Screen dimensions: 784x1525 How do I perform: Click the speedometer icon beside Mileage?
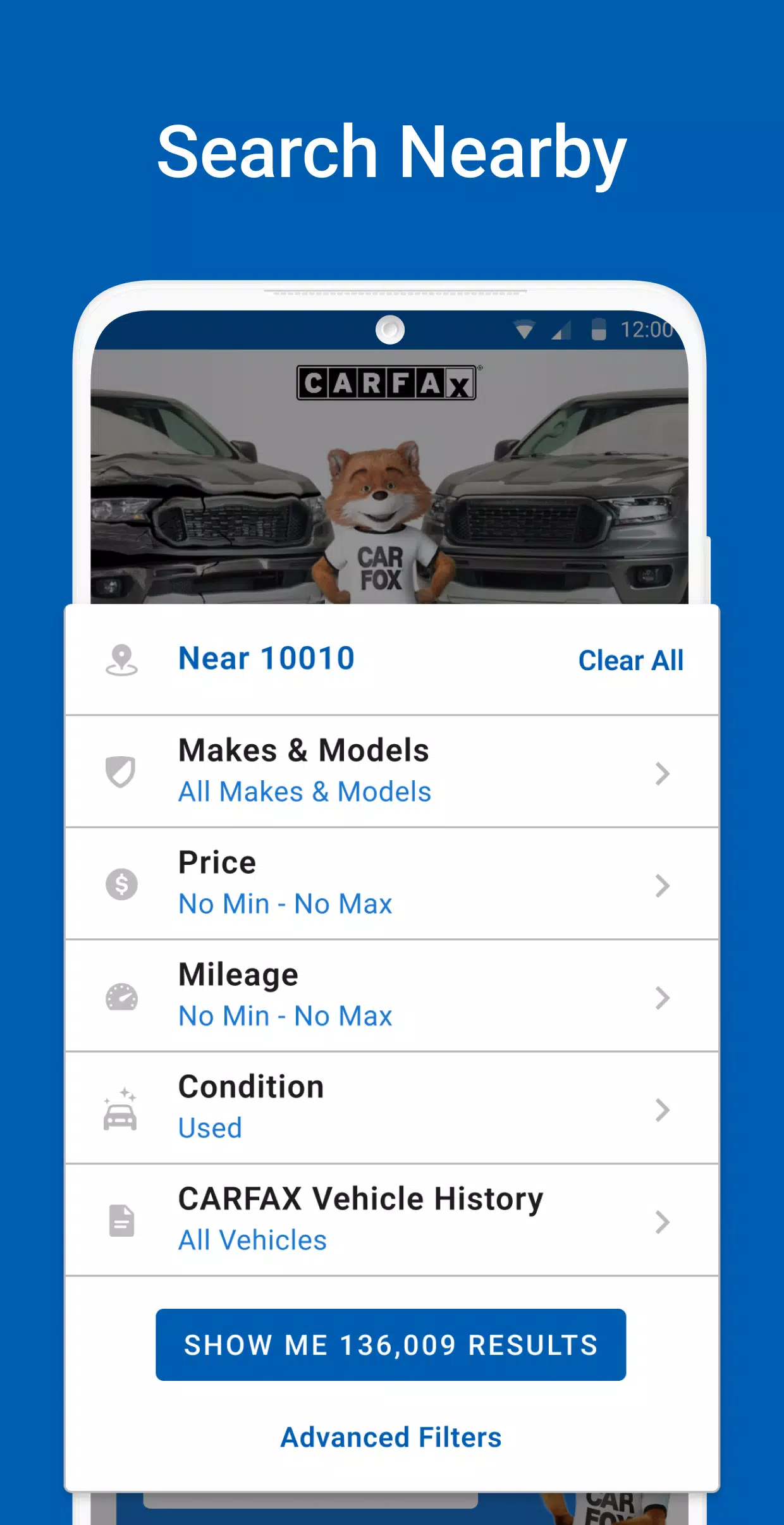[122, 996]
